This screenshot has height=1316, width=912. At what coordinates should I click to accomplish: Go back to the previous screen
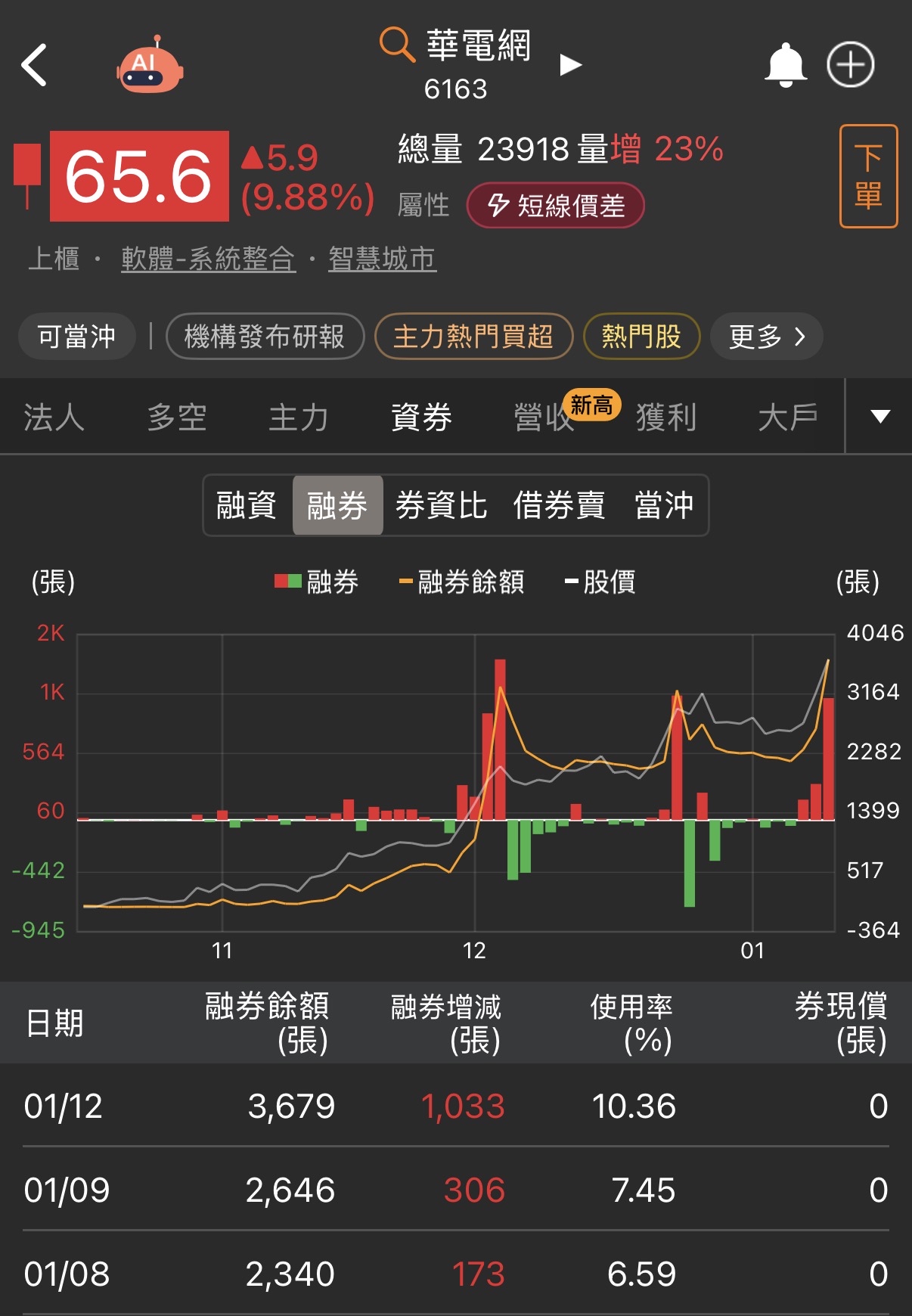pos(35,65)
